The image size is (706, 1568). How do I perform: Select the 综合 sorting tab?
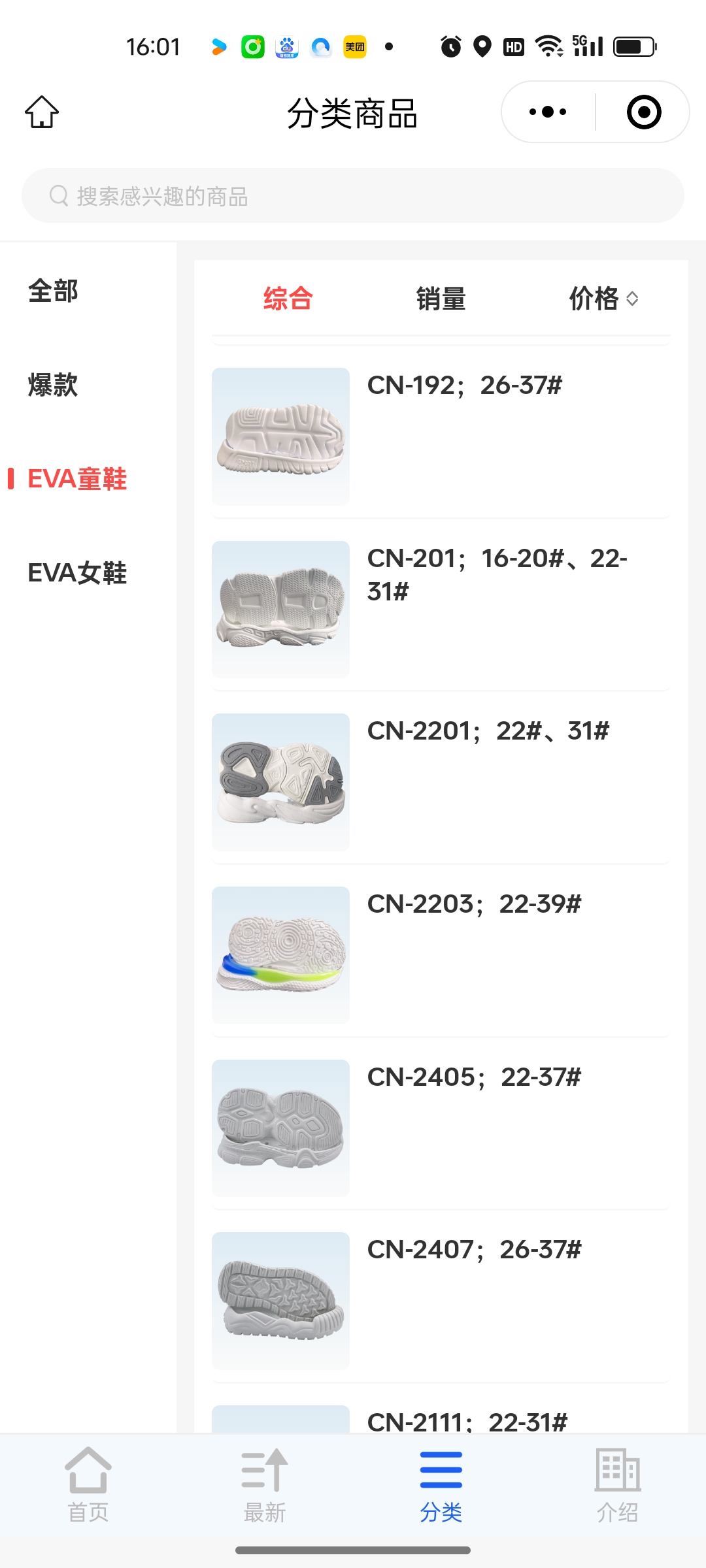tap(288, 299)
